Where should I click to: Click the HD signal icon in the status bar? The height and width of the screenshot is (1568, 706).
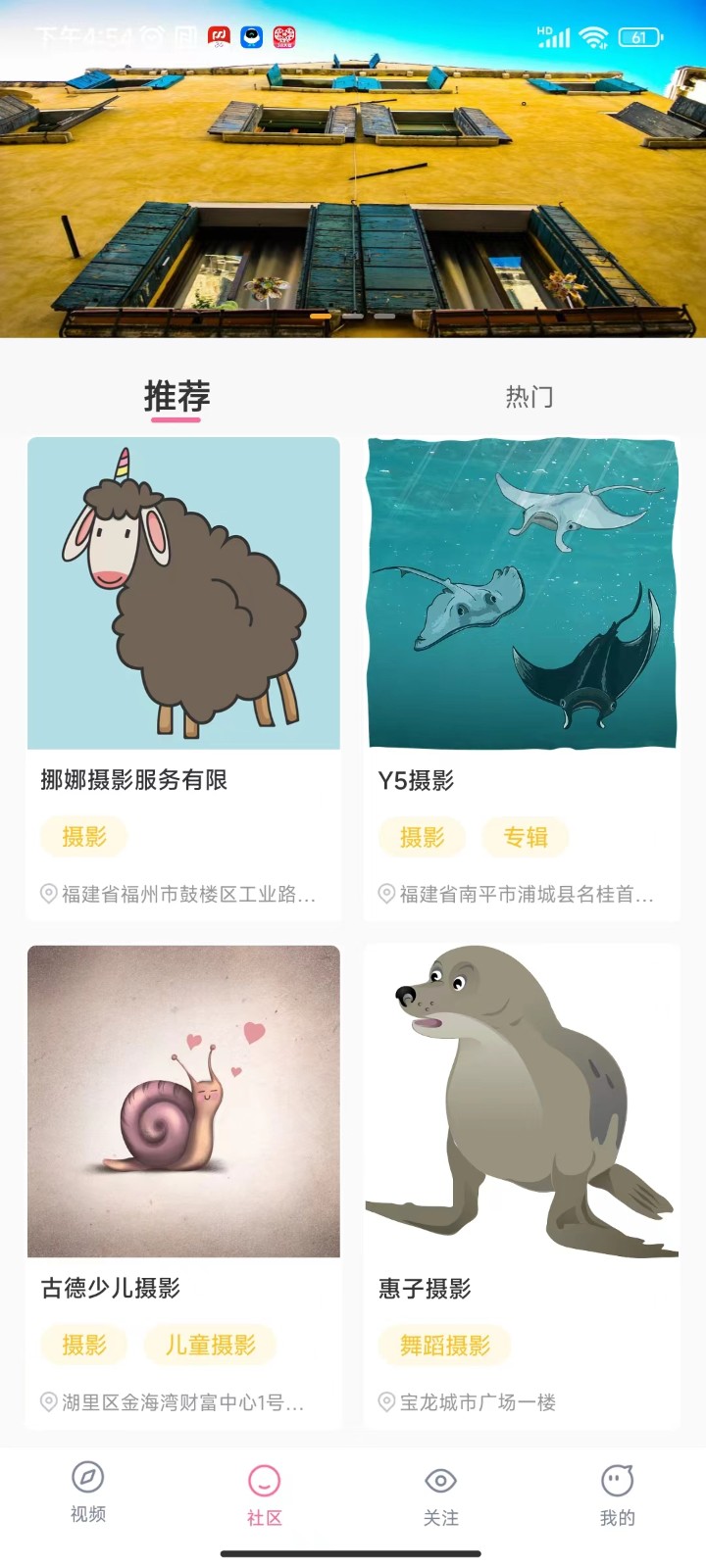(554, 36)
